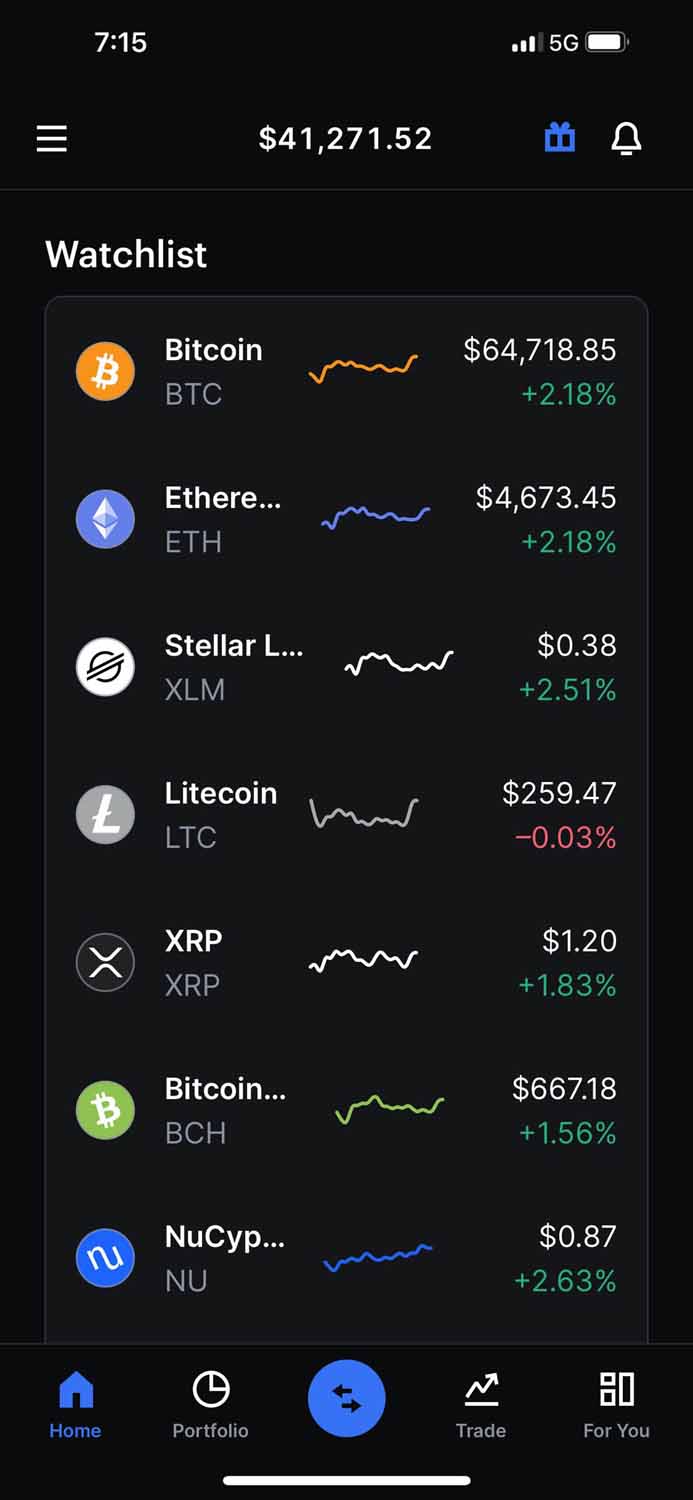The height and width of the screenshot is (1500, 693).
Task: Open the notifications bell
Action: click(626, 138)
